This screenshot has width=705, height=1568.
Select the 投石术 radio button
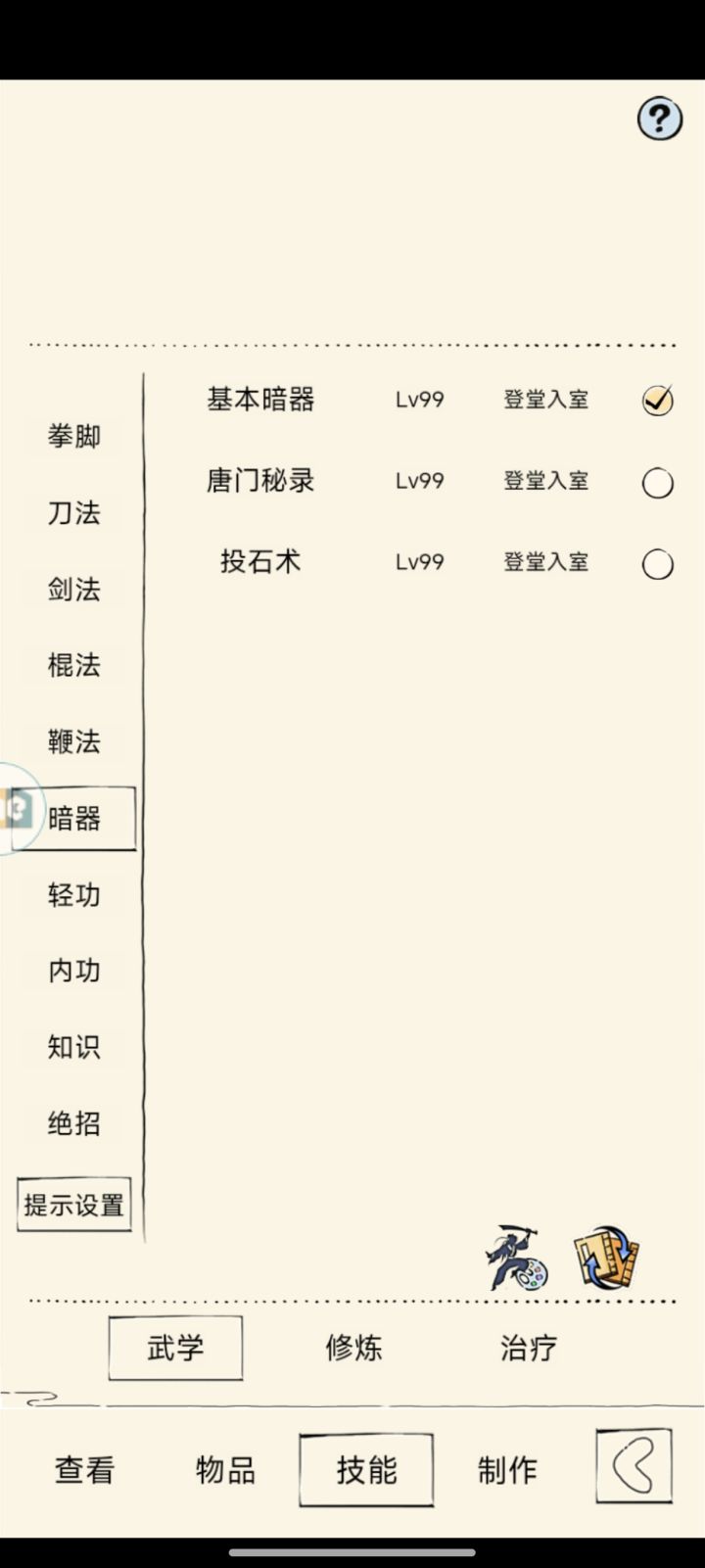657,563
